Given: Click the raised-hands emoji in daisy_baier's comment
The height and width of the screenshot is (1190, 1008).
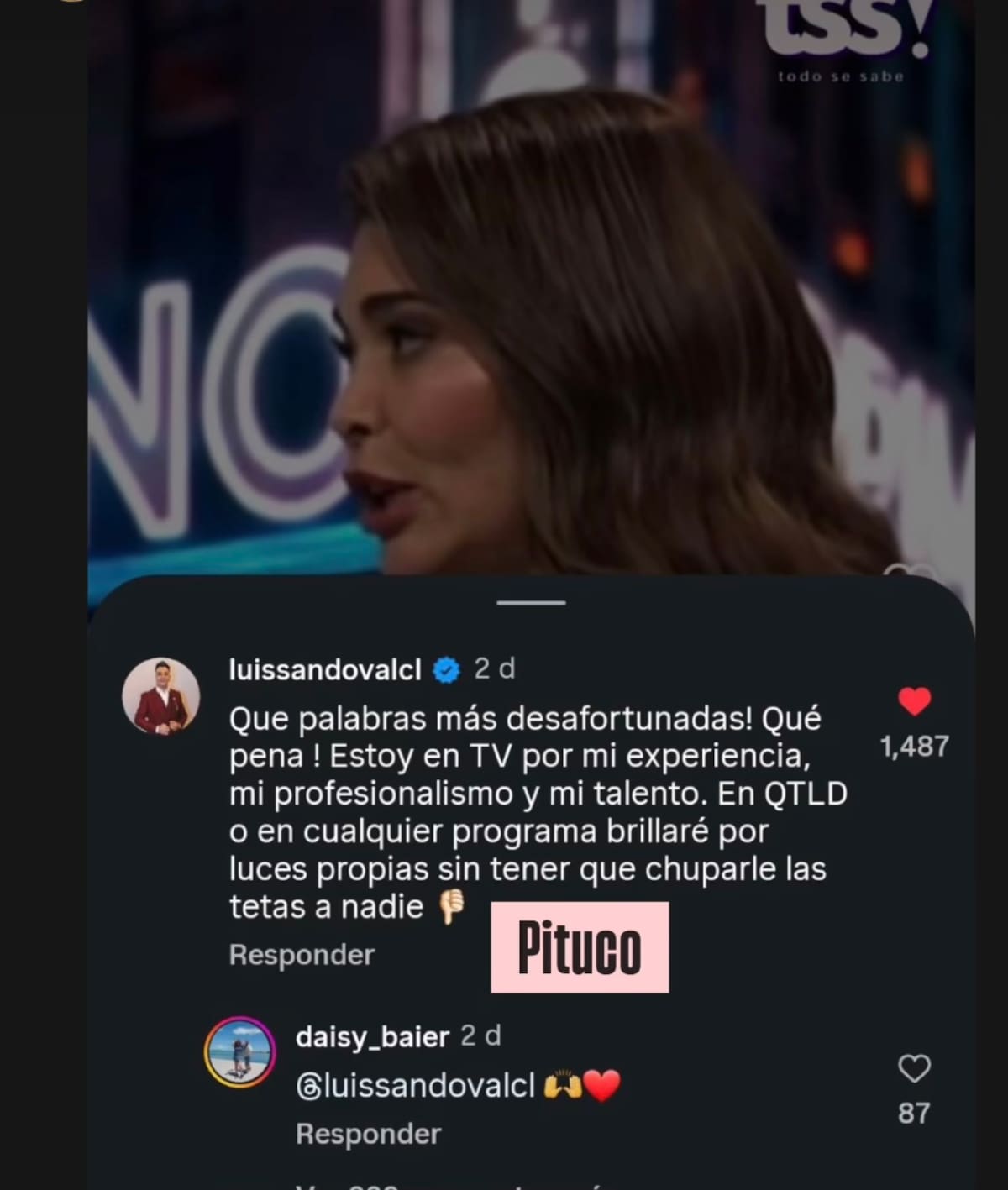Looking at the screenshot, I should pos(563,1085).
